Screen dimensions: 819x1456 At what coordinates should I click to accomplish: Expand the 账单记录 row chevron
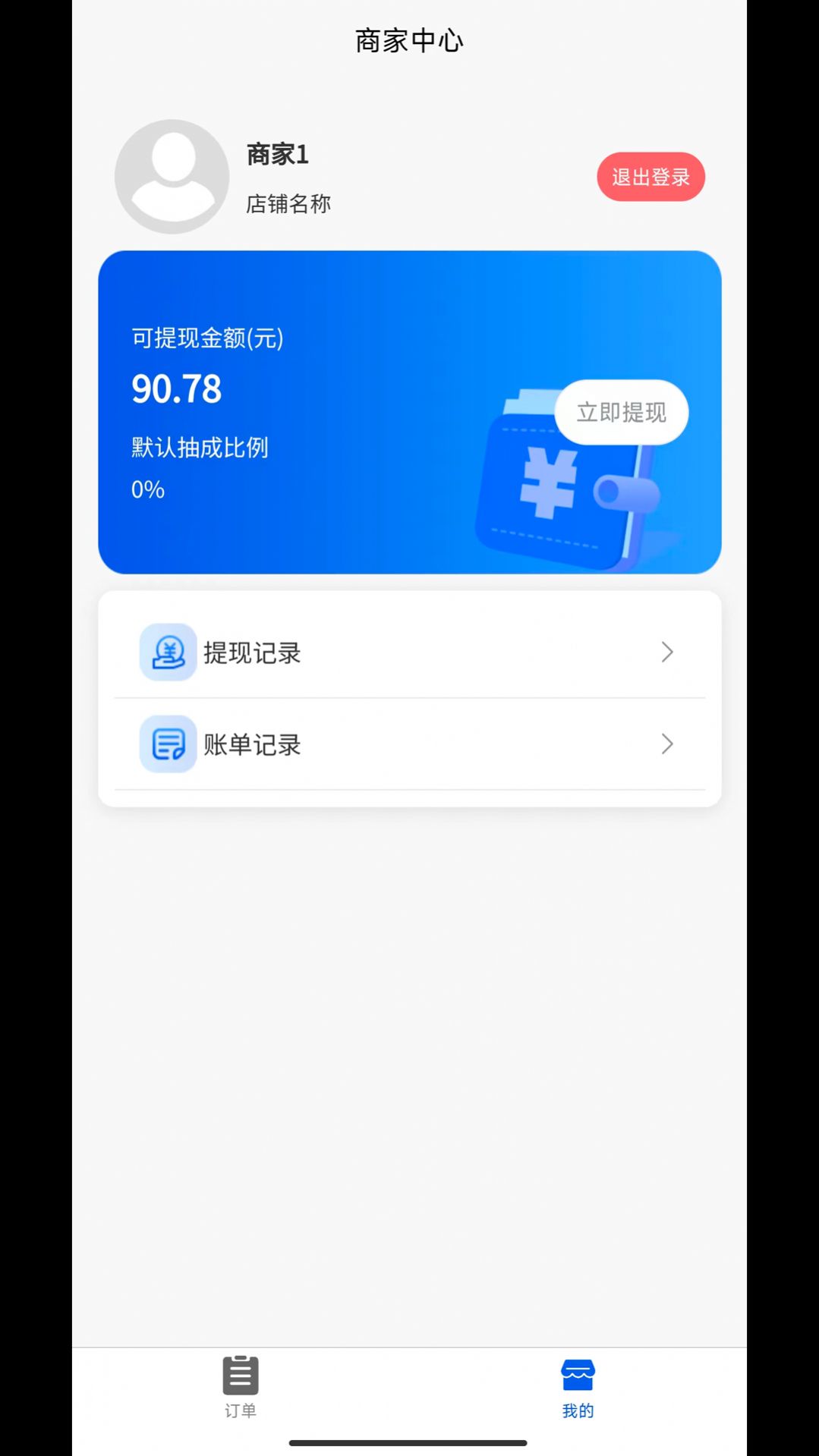coord(667,744)
